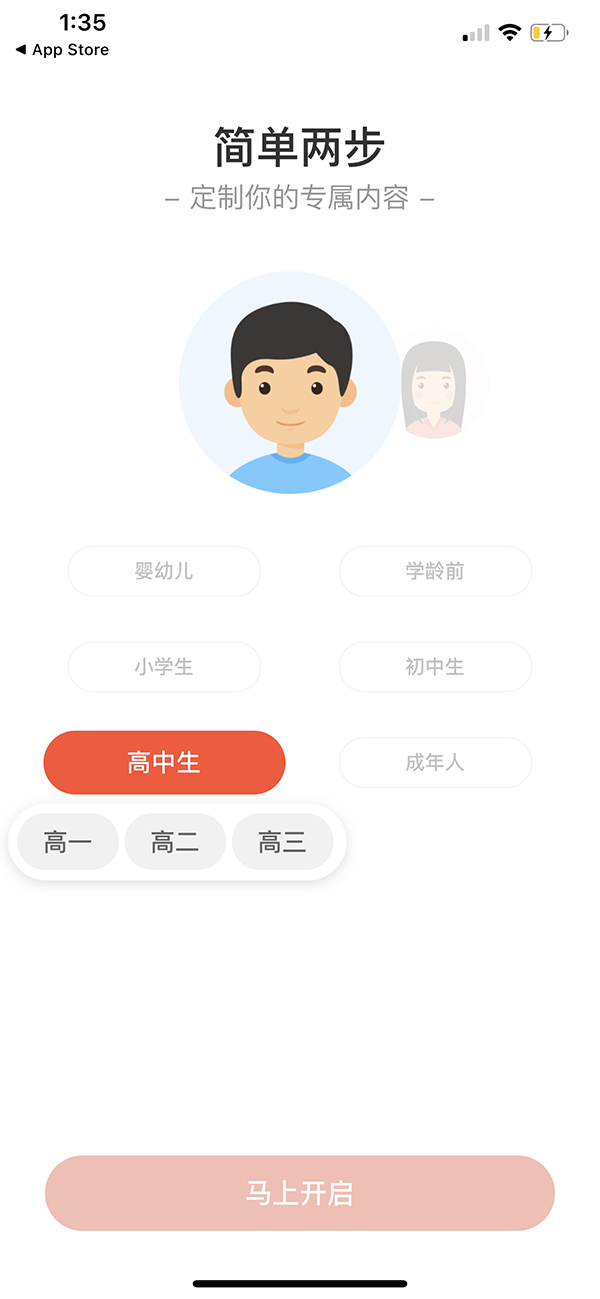Select grade 高二
The width and height of the screenshot is (600, 1299).
pyautogui.click(x=175, y=842)
